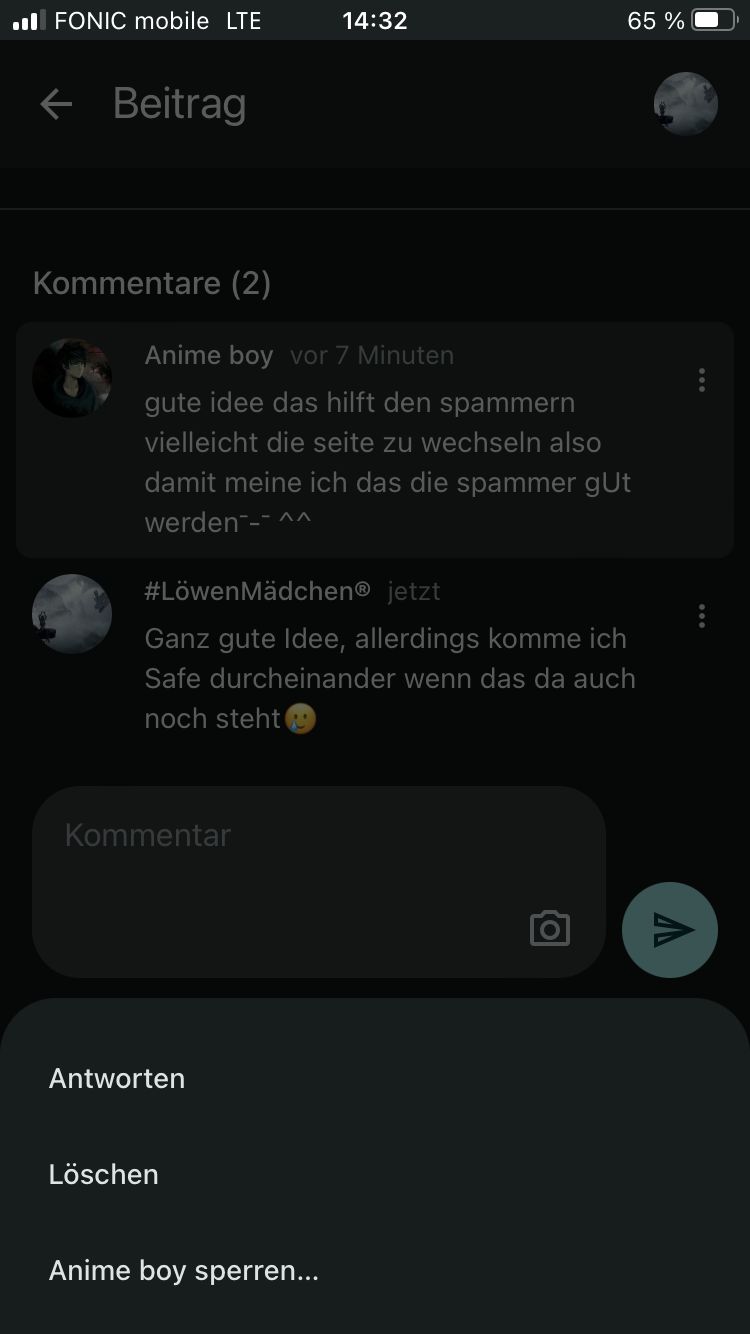Screen dimensions: 750x1334
Task: Choose Löschen to delete the comment
Action: 104,1174
